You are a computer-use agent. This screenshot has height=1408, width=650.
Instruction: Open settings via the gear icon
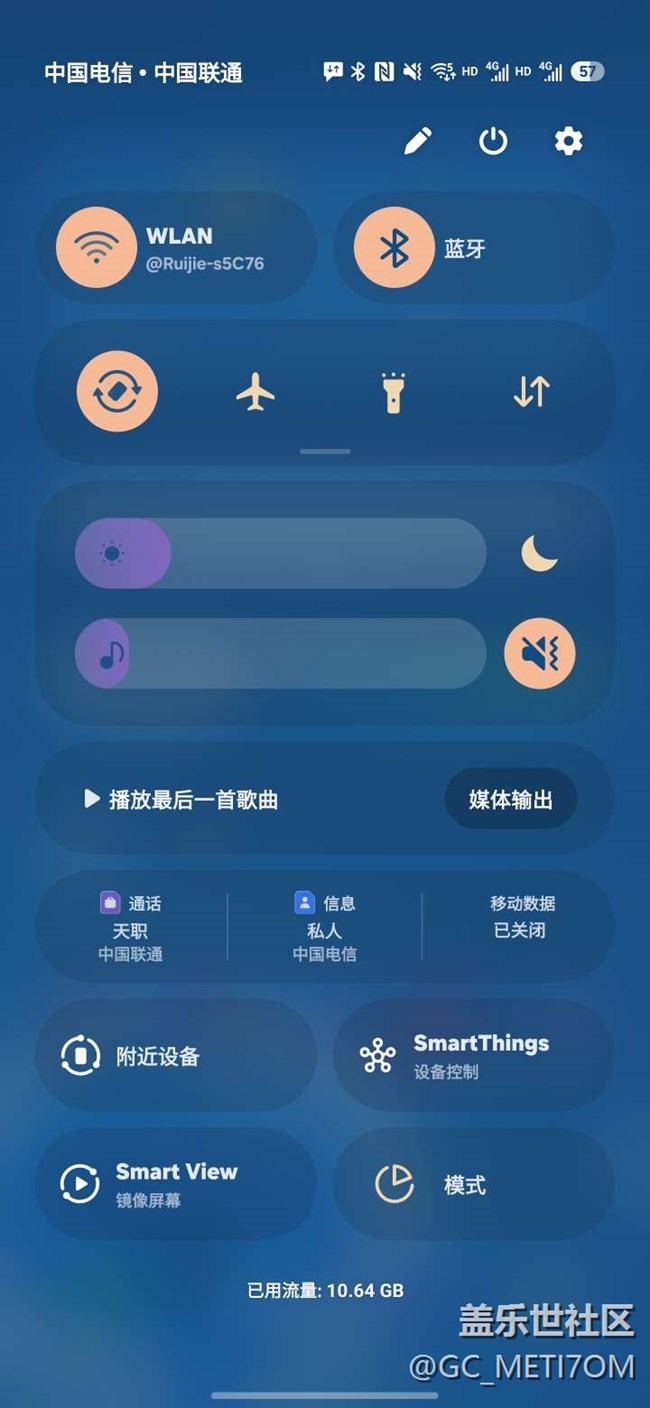pyautogui.click(x=568, y=141)
